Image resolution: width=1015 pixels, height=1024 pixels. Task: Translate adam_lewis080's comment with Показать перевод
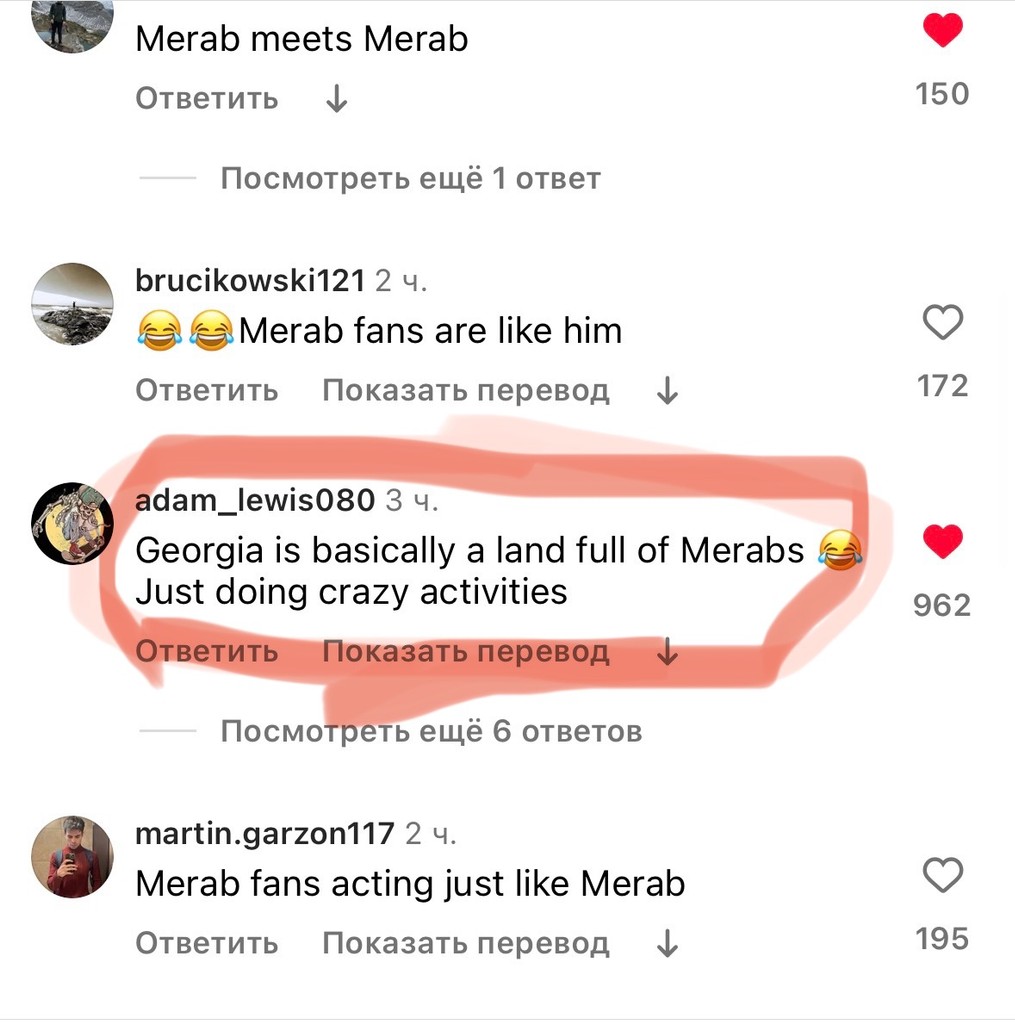(x=465, y=652)
